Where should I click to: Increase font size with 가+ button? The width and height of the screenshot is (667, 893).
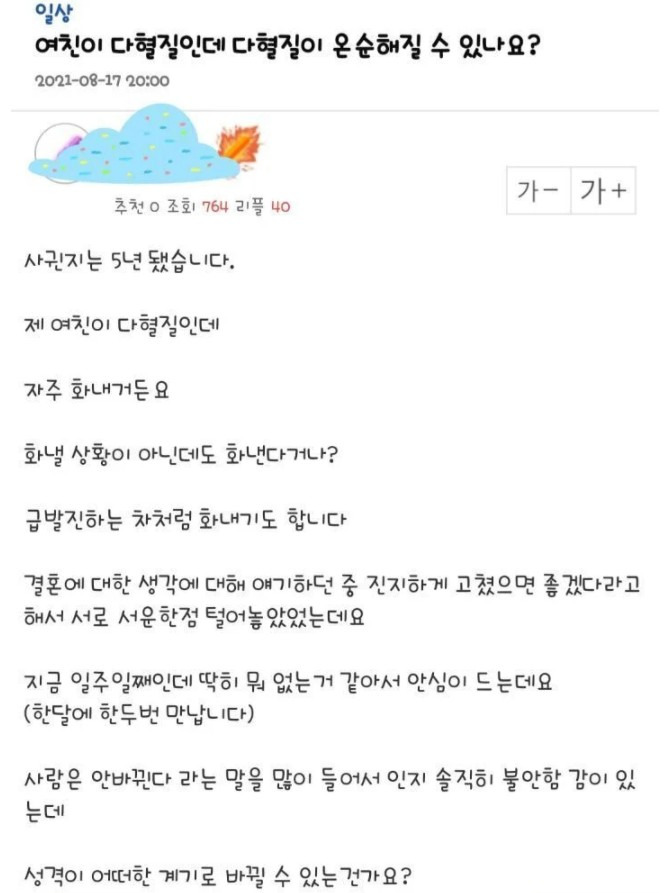603,191
